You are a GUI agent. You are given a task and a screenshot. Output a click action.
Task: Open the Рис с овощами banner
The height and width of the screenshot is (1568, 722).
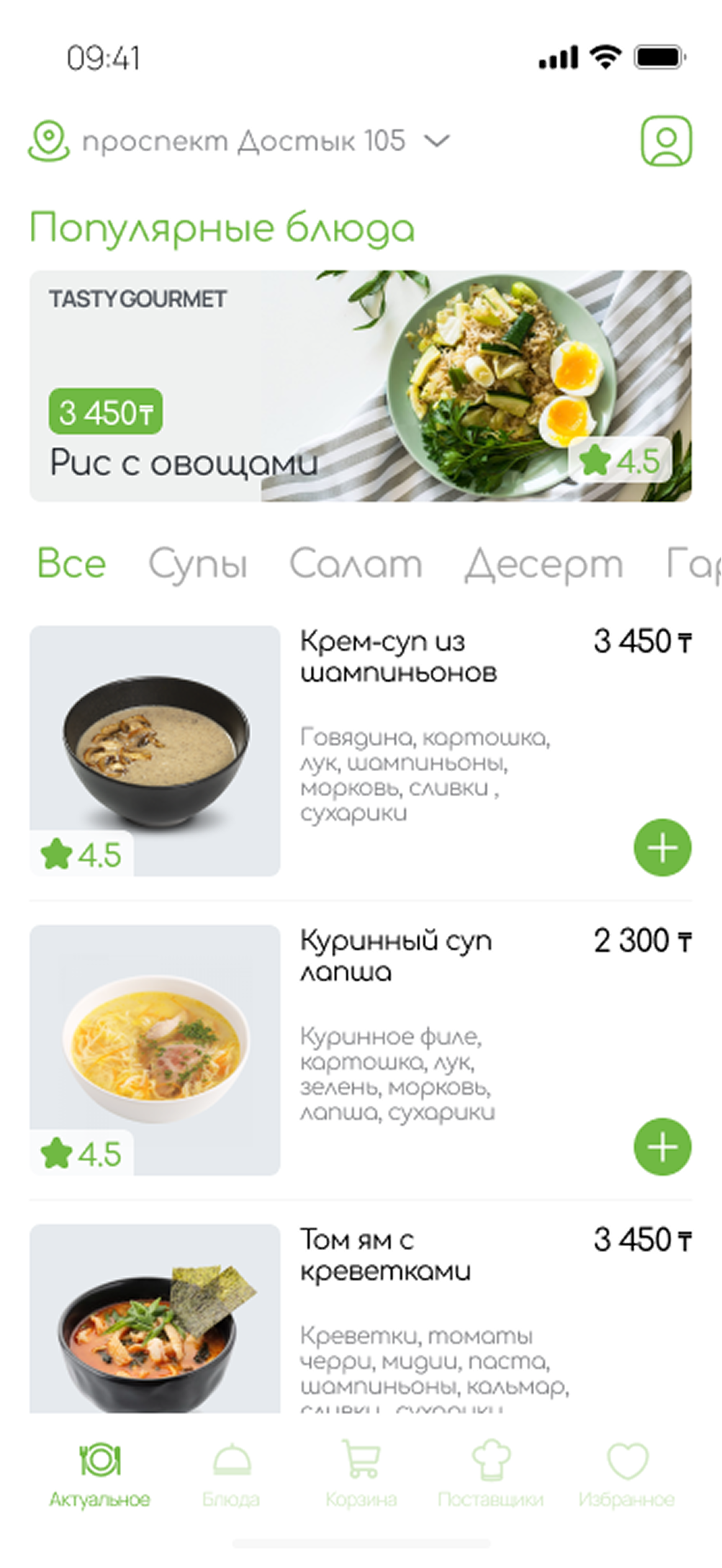coord(360,386)
